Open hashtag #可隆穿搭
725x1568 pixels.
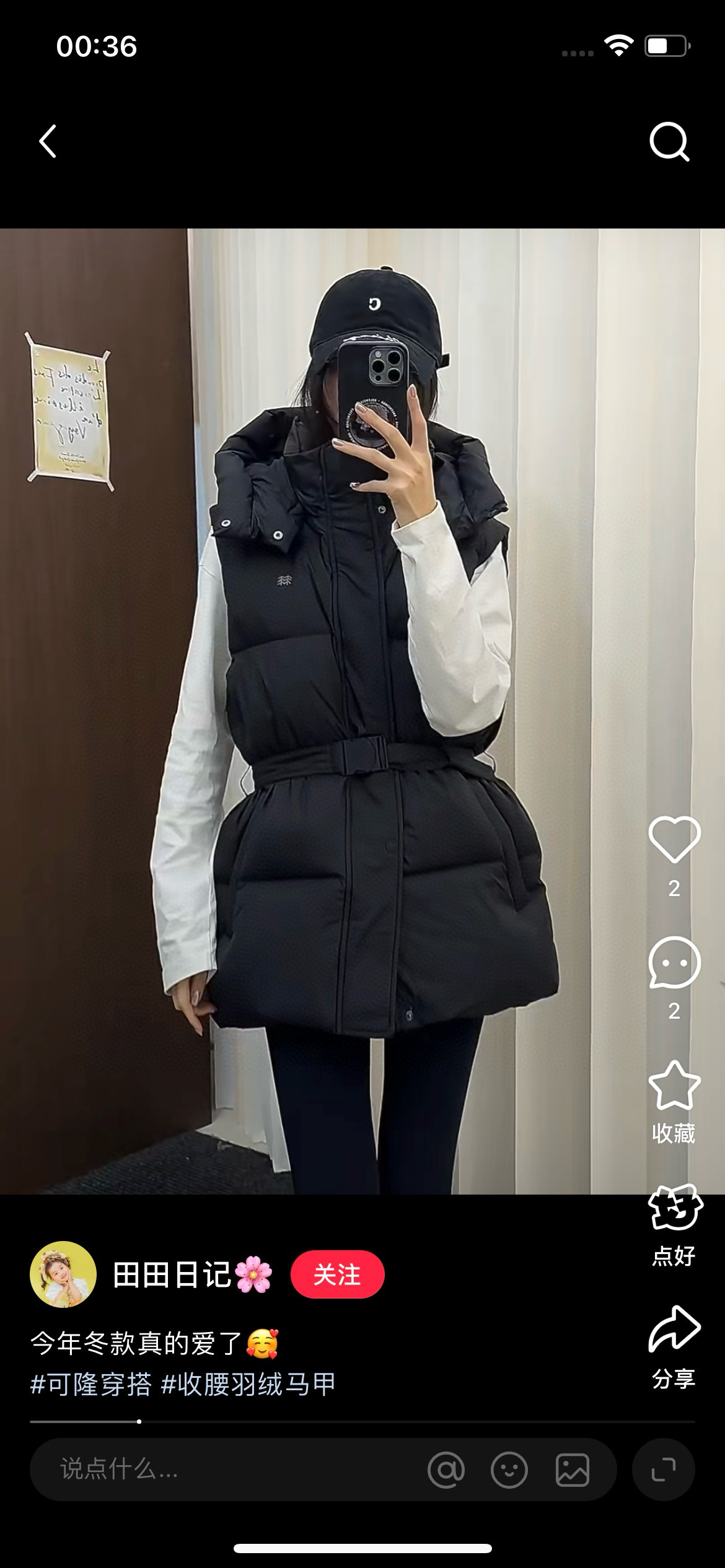(91, 1385)
